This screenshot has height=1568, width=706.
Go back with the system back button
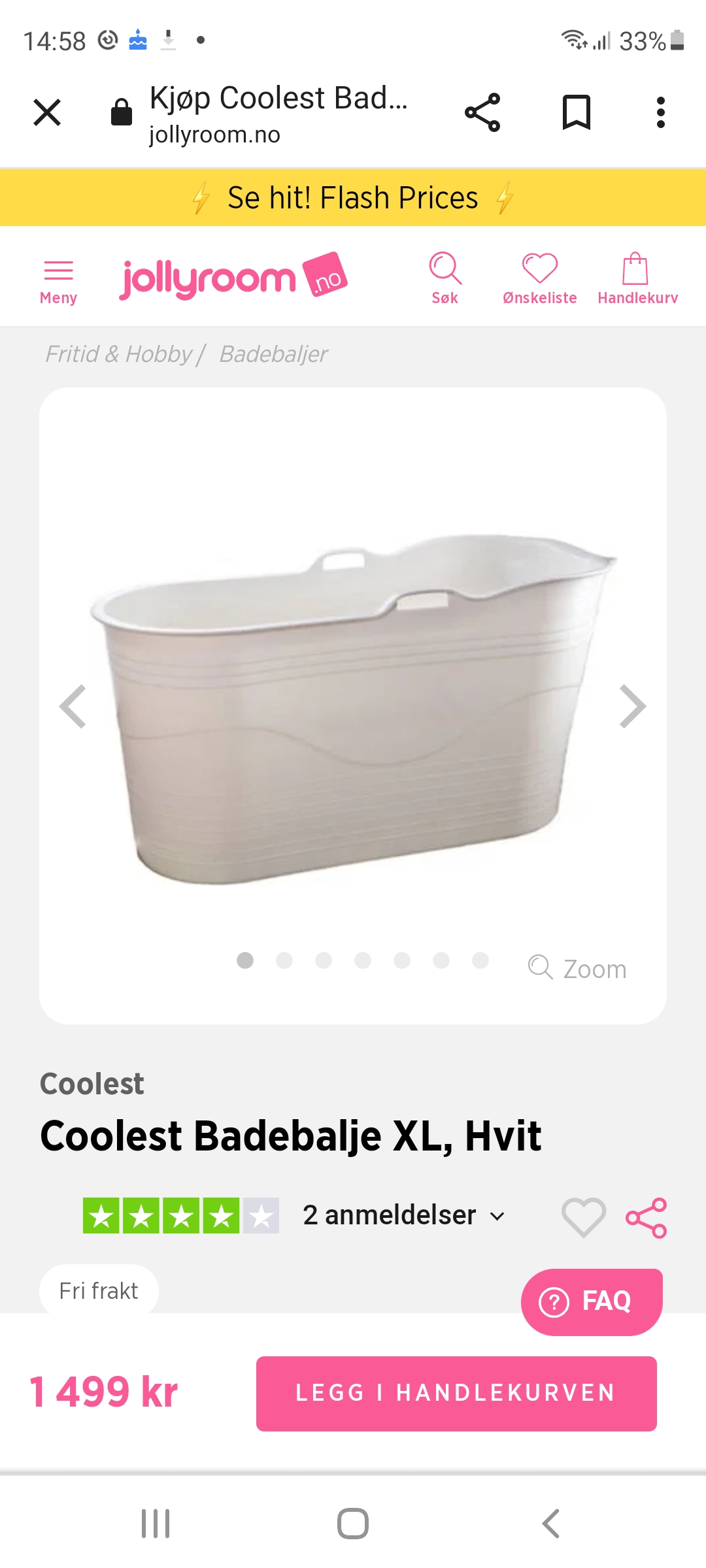pos(551,1524)
